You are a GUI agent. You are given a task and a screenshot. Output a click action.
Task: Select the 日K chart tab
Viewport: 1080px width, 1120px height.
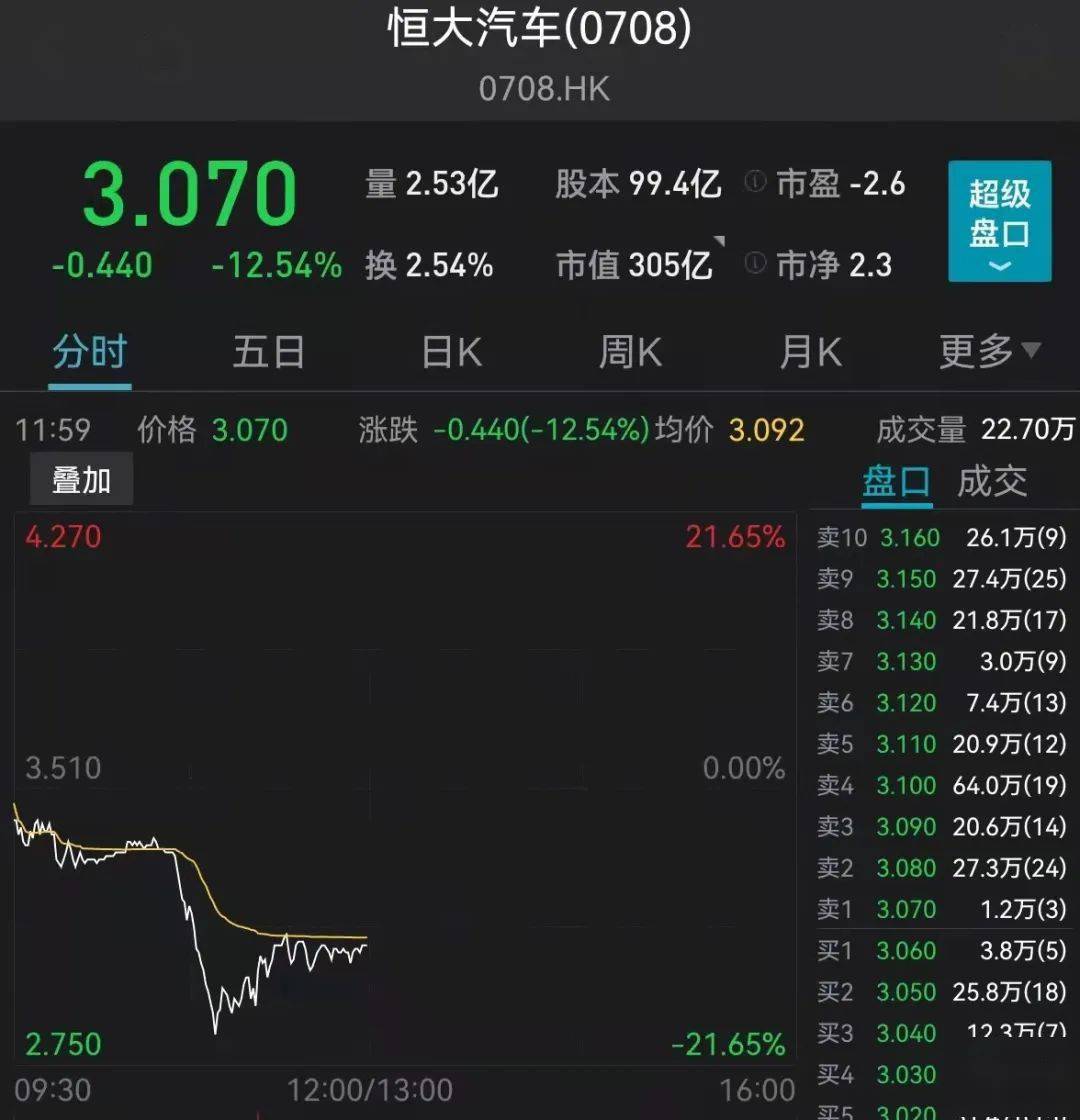coord(451,353)
